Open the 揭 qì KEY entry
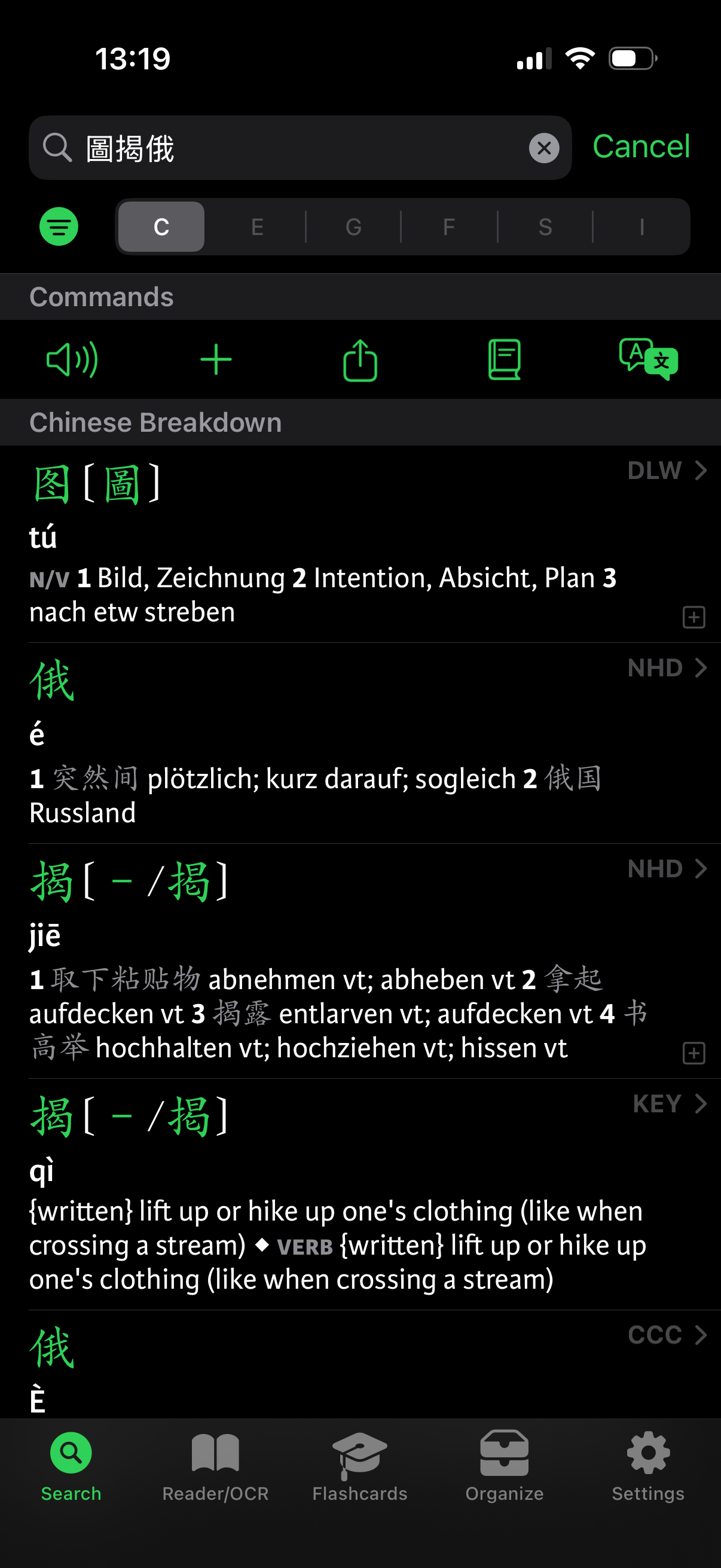The image size is (721, 1568). click(x=669, y=1103)
